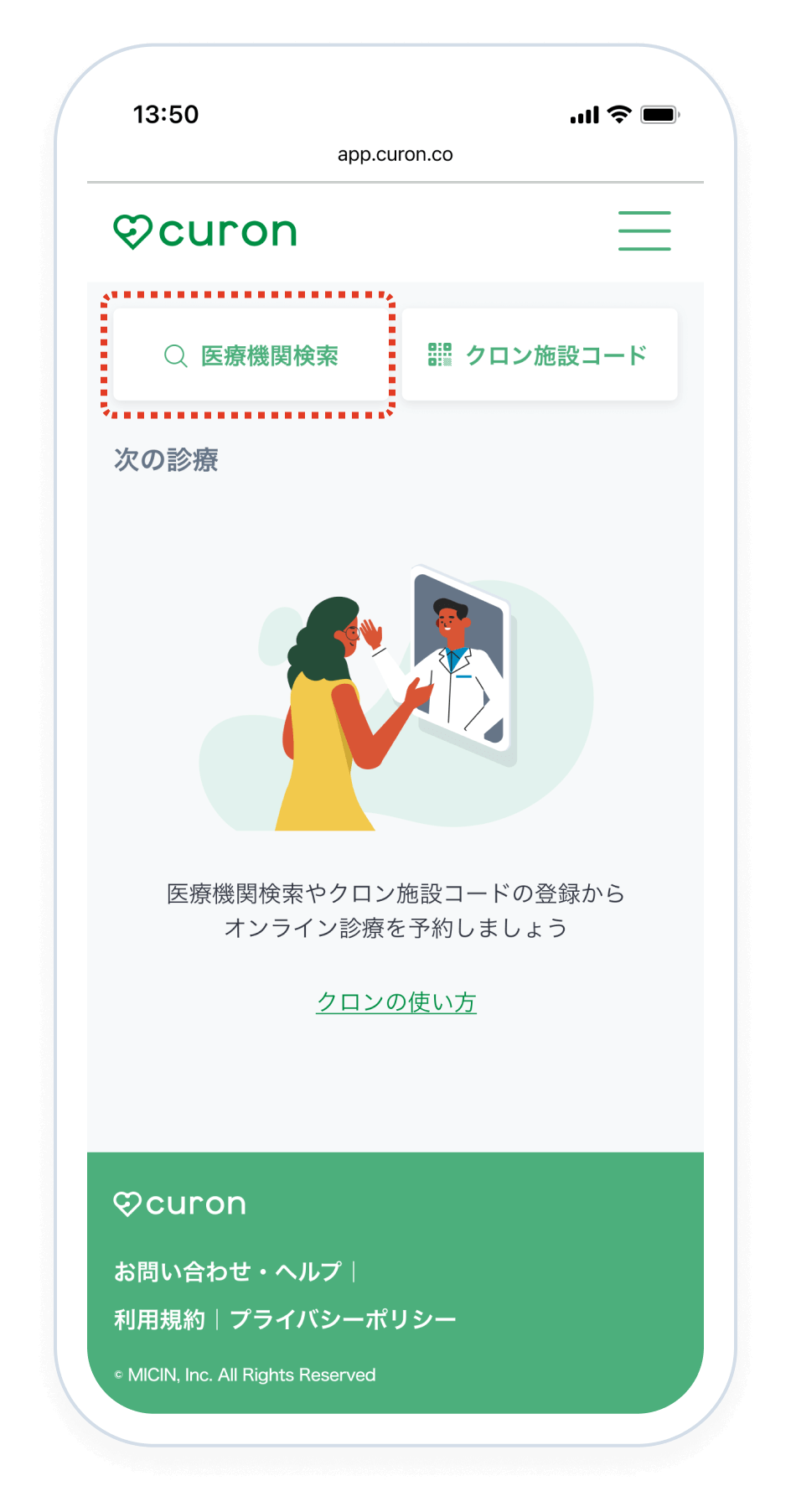Tap the 医療機関検索 button
Image resolution: width=791 pixels, height=1512 pixels.
pos(251,355)
